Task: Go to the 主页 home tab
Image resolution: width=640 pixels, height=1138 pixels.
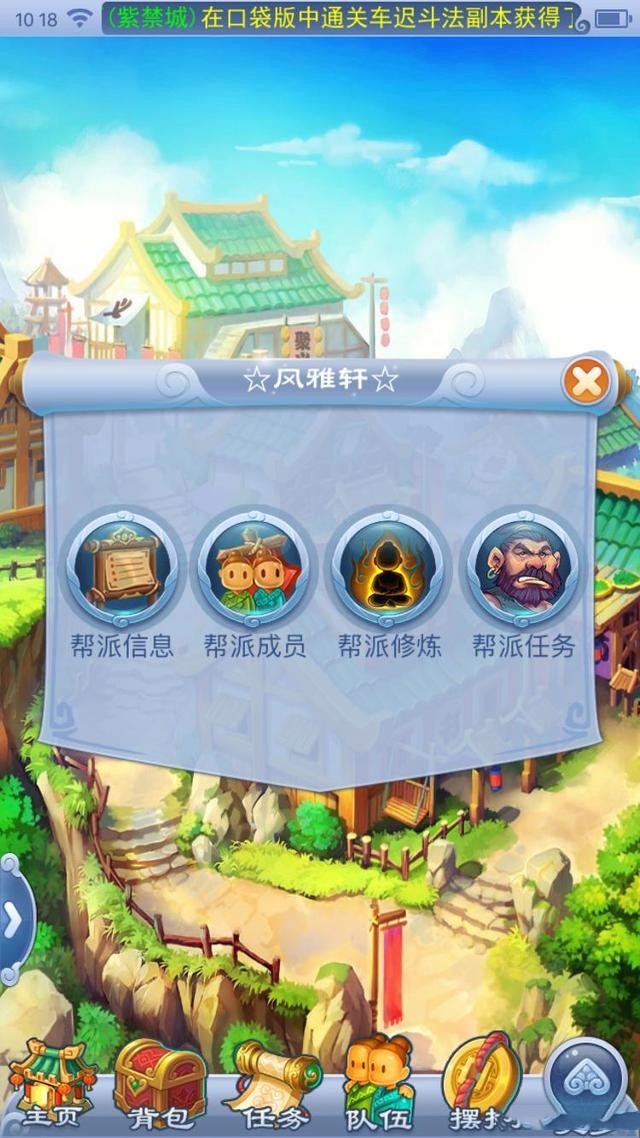Action: click(50, 1085)
